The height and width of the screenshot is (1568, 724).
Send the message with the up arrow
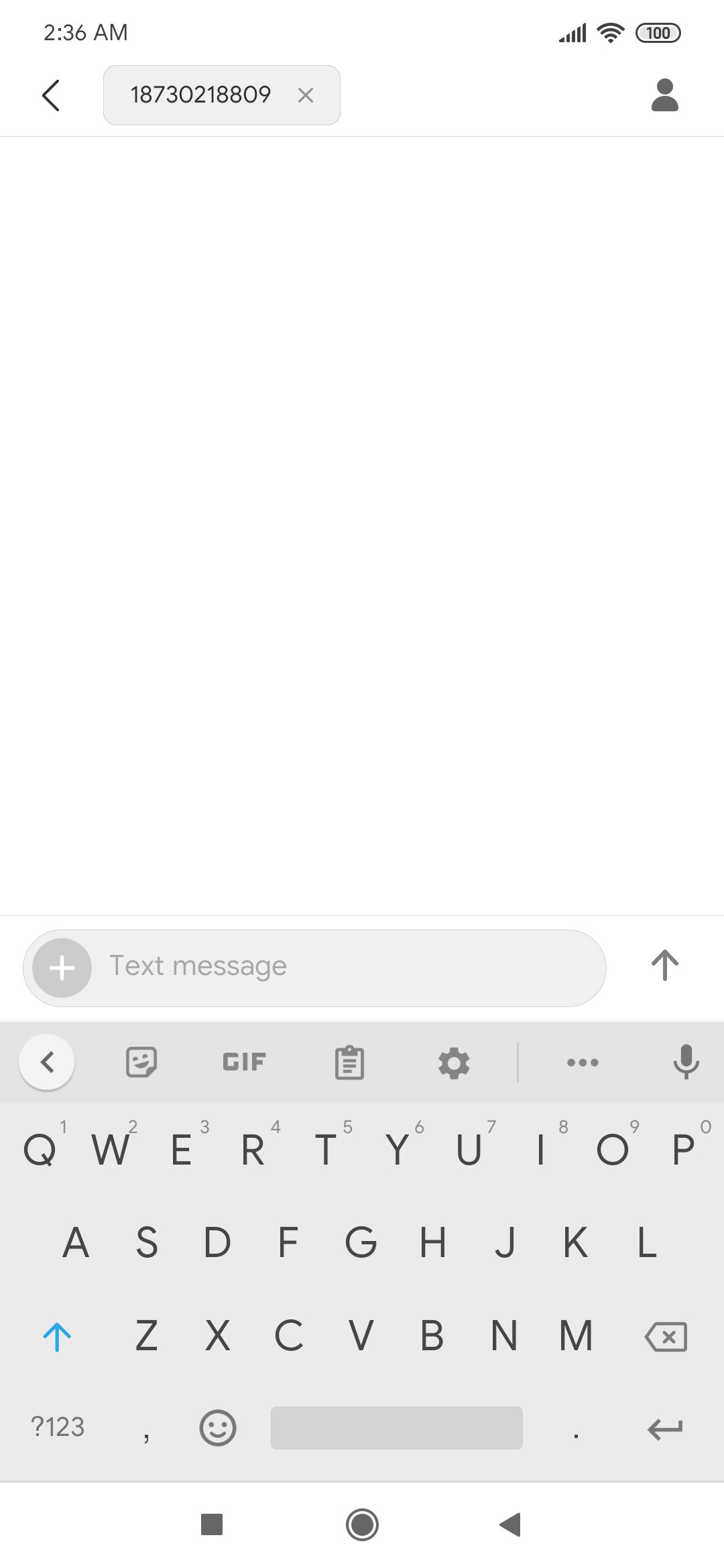(664, 966)
